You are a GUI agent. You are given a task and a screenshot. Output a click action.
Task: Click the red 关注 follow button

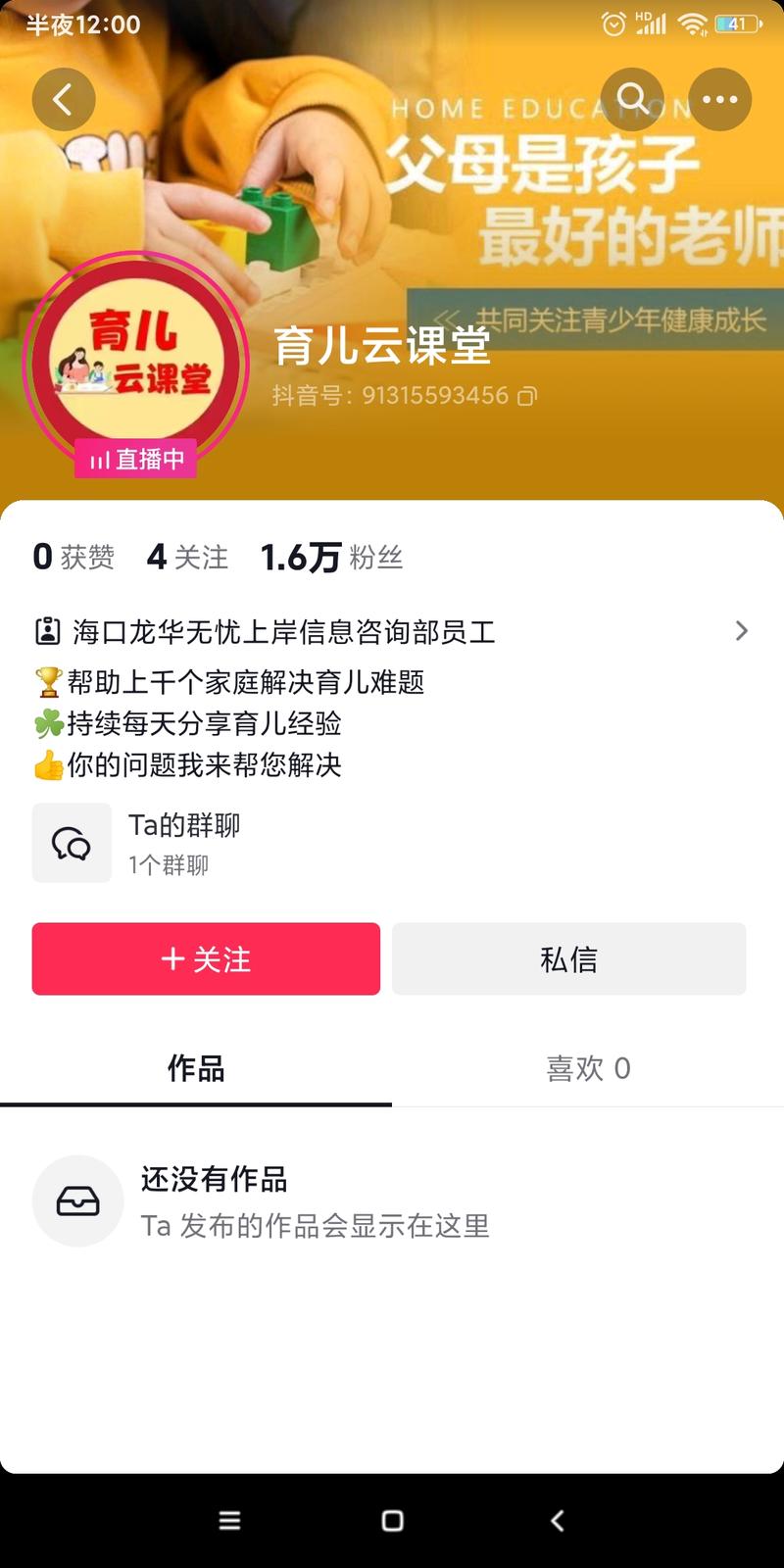205,958
